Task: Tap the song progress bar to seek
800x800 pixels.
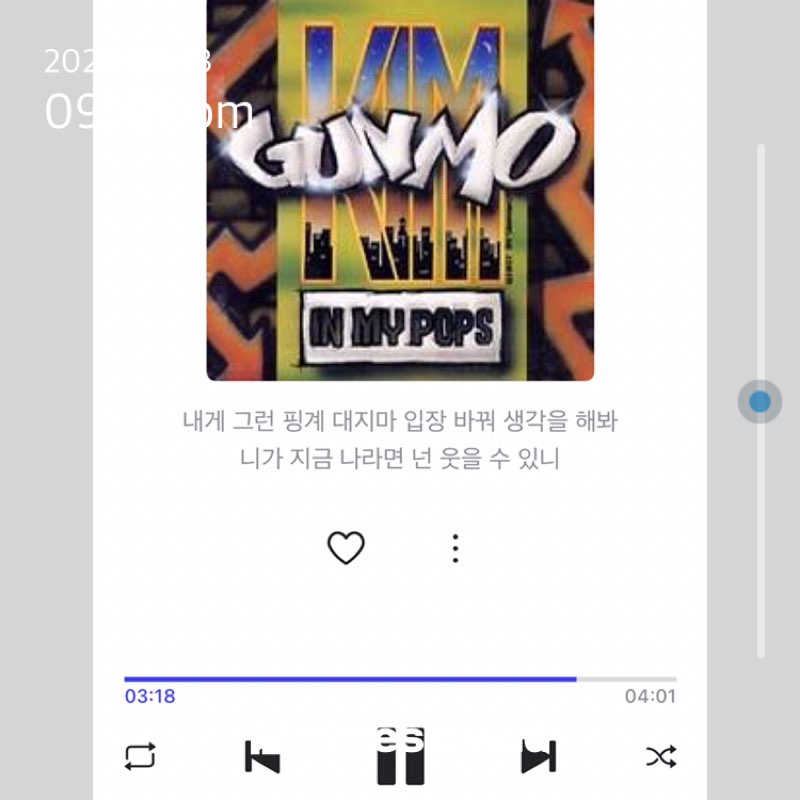Action: click(x=400, y=679)
